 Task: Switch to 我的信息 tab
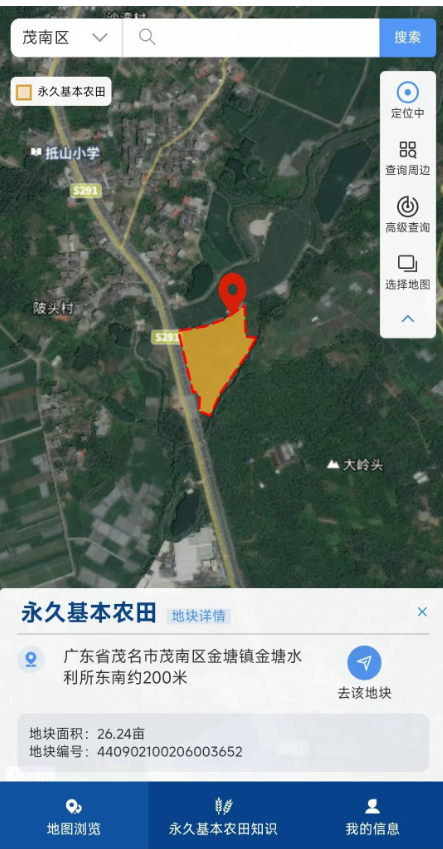click(372, 816)
